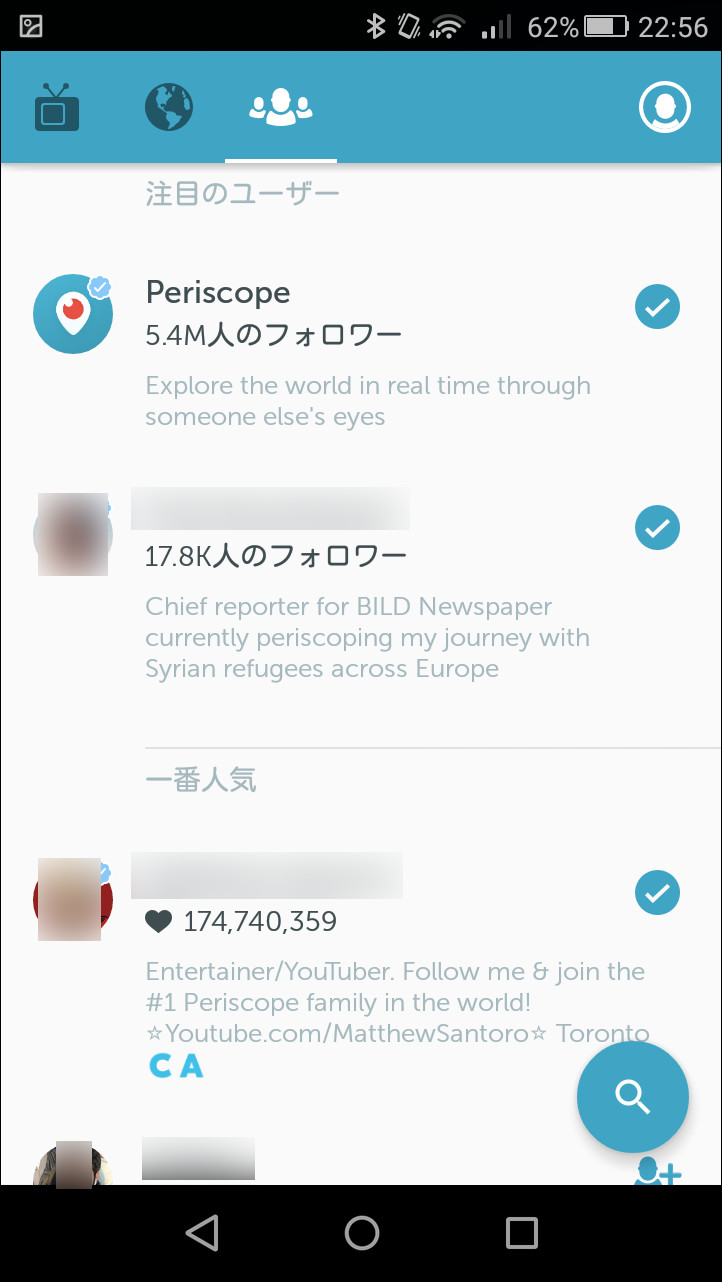This screenshot has height=1282, width=722.
Task: Open the 一番人気 section
Action: tap(202, 781)
